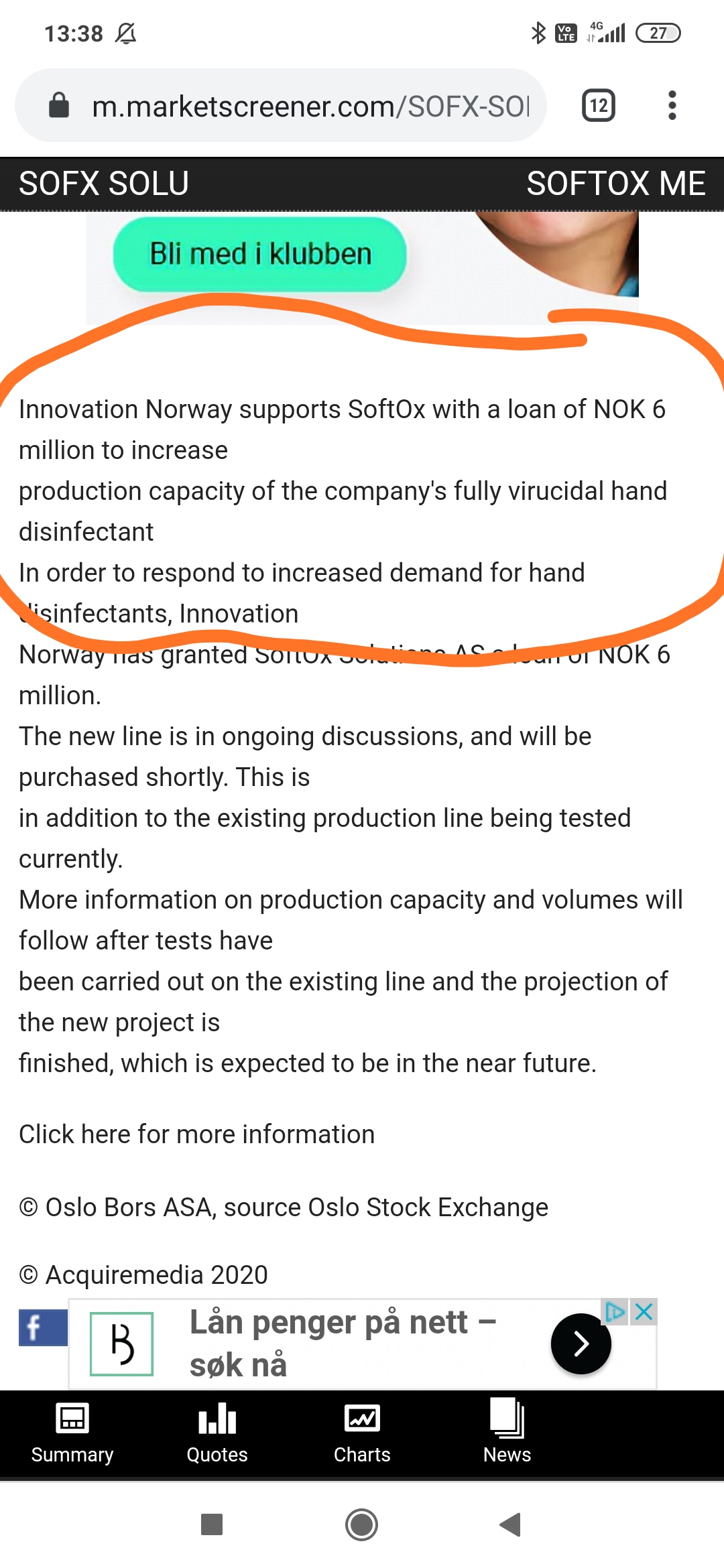Viewport: 724px width, 1568px height.
Task: Switch to the Quotes tab
Action: coord(217,1433)
